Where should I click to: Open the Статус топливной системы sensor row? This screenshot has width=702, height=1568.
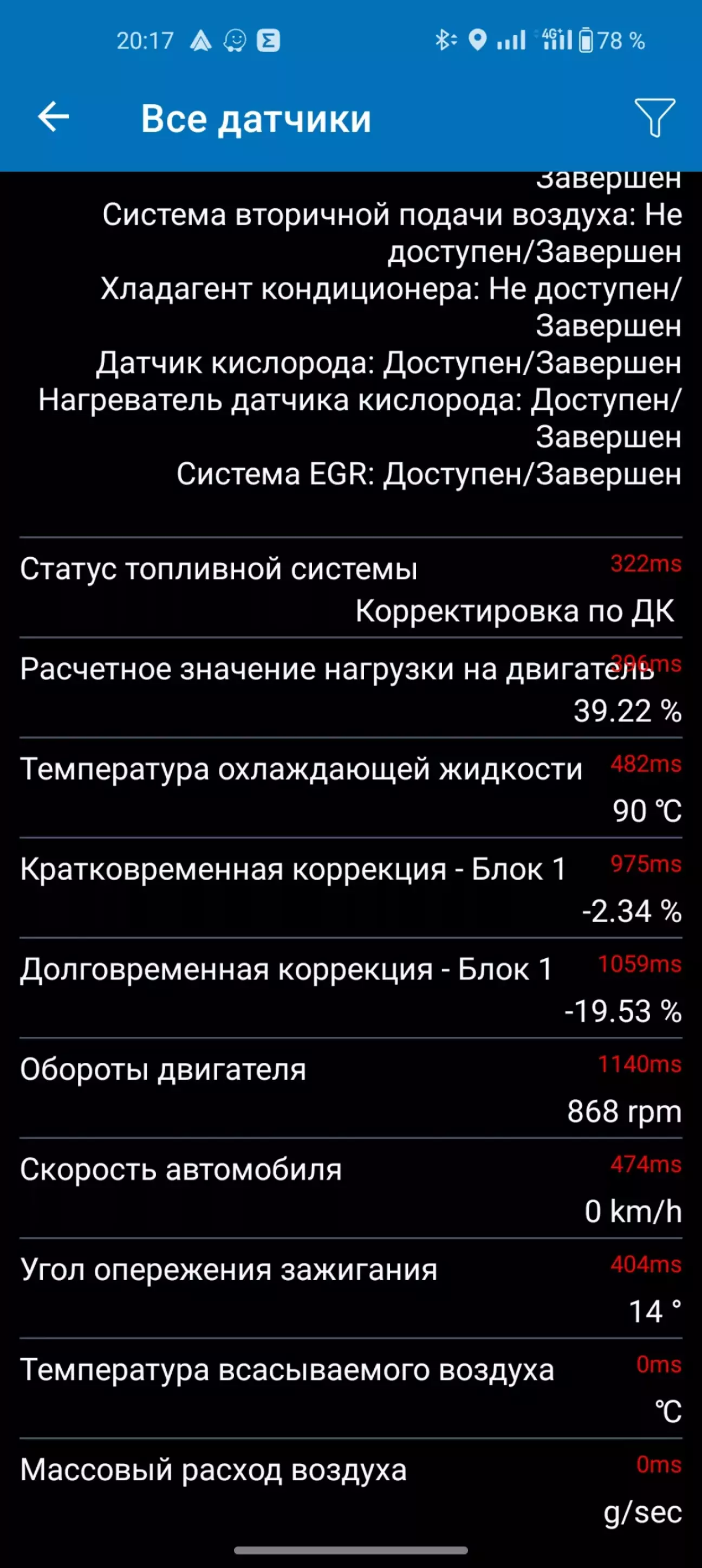(x=350, y=588)
